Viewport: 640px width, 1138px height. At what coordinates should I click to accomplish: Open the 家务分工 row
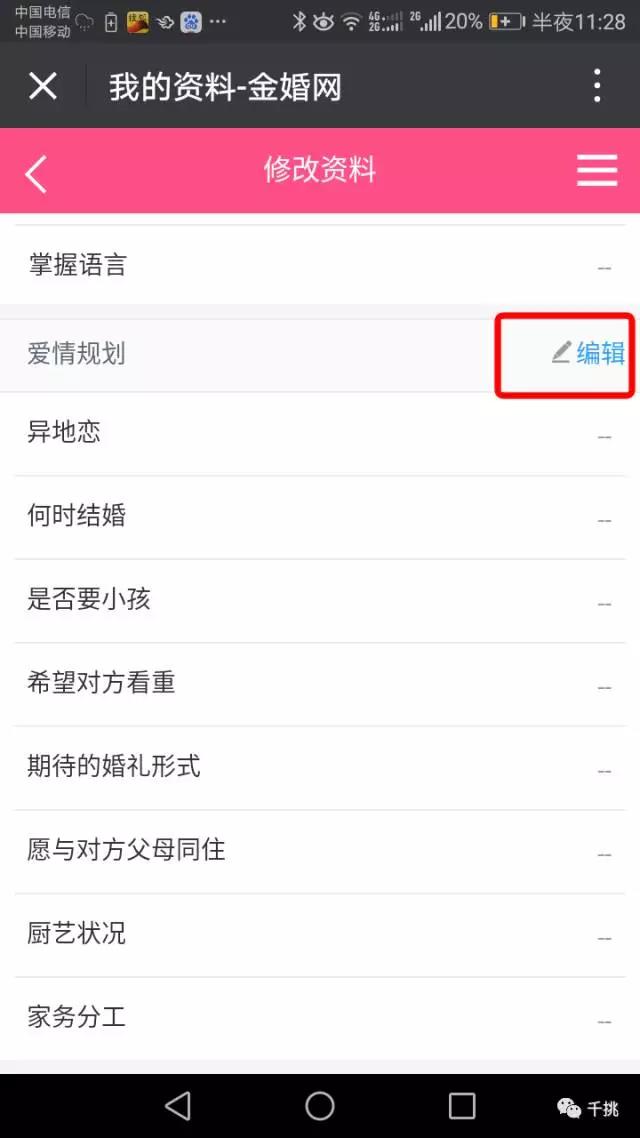click(320, 1018)
